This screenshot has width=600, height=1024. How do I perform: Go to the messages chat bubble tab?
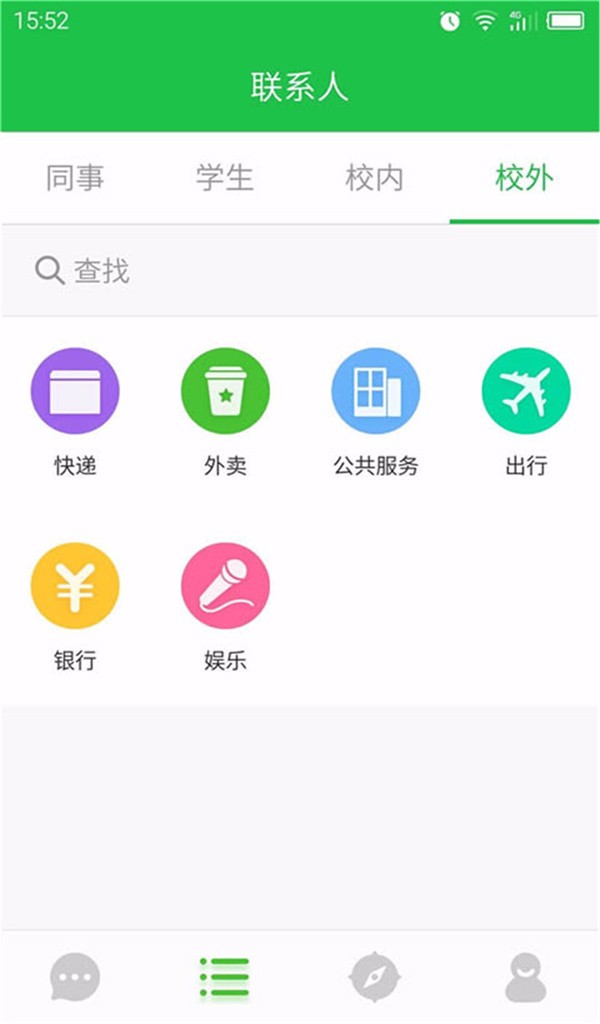point(75,978)
